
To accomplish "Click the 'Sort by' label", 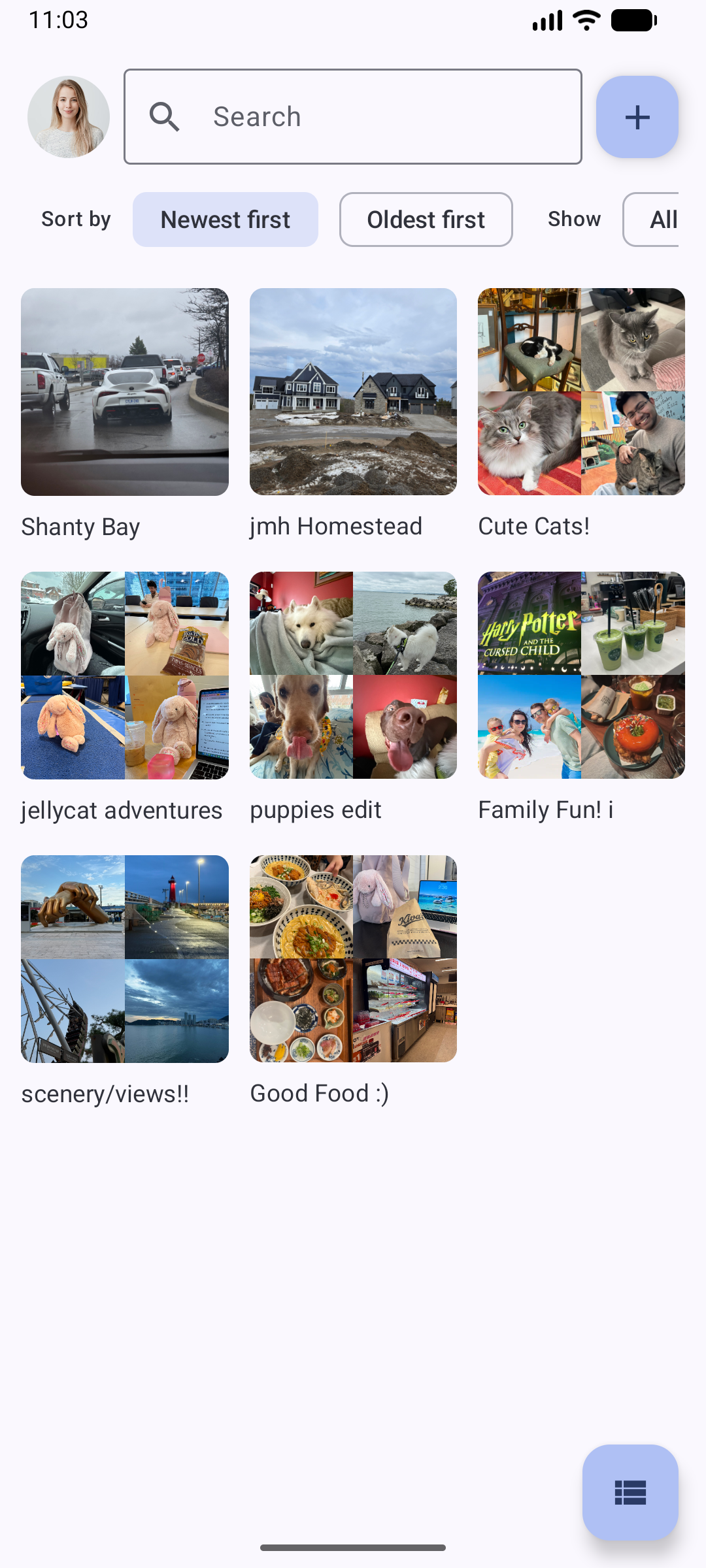I will click(75, 220).
